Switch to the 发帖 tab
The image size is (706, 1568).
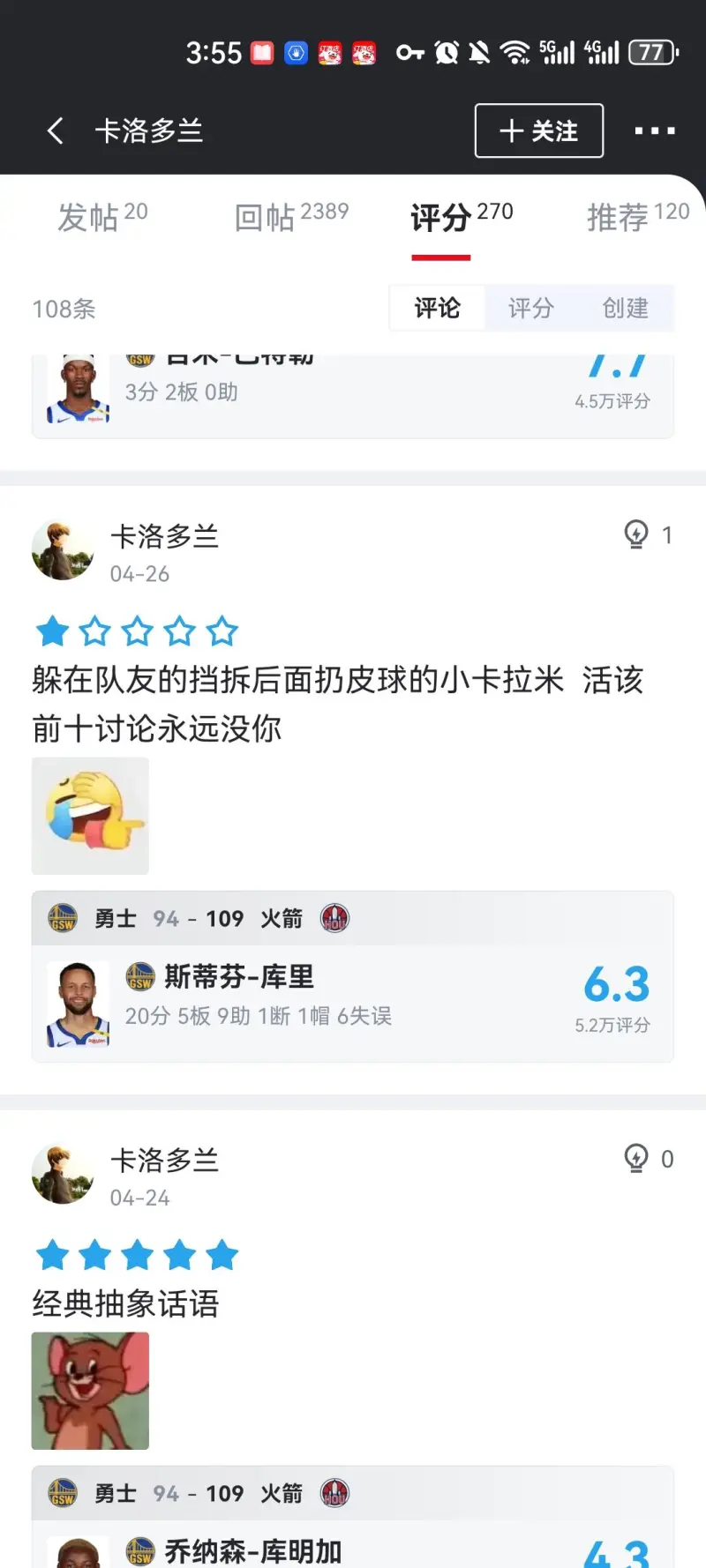101,216
